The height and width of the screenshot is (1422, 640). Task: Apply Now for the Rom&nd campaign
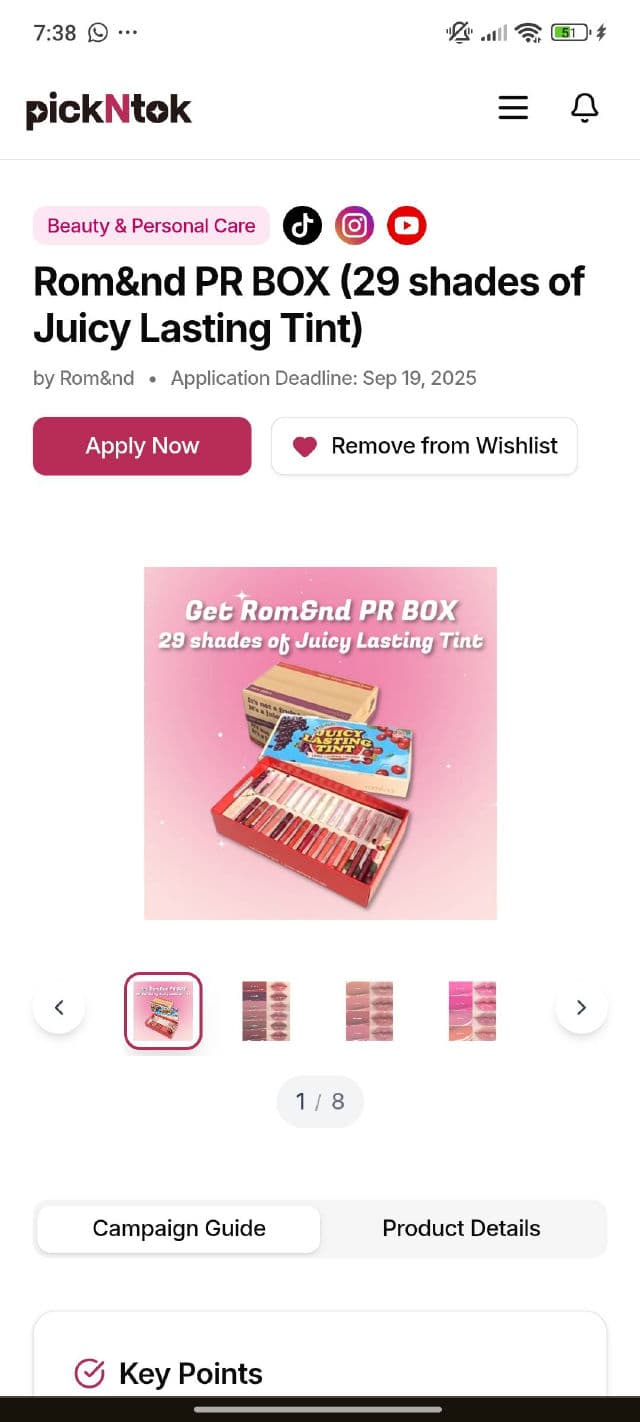pos(142,446)
